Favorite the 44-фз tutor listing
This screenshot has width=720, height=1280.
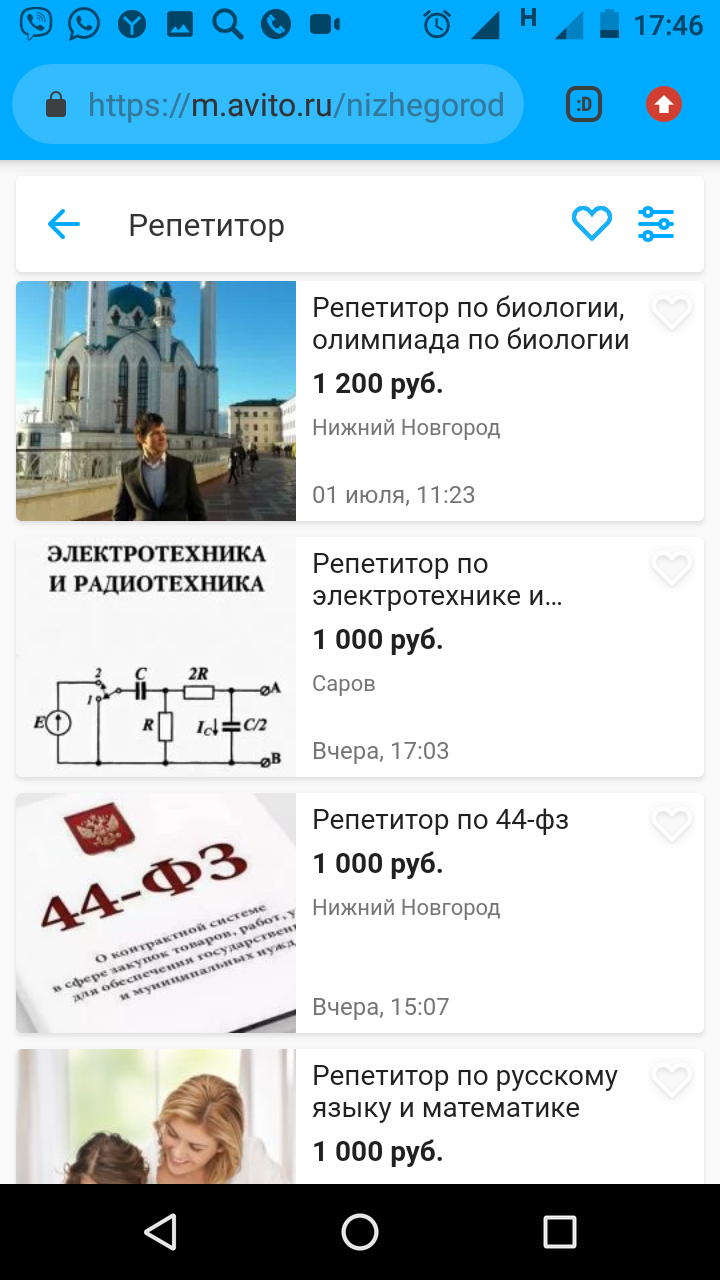pos(671,825)
